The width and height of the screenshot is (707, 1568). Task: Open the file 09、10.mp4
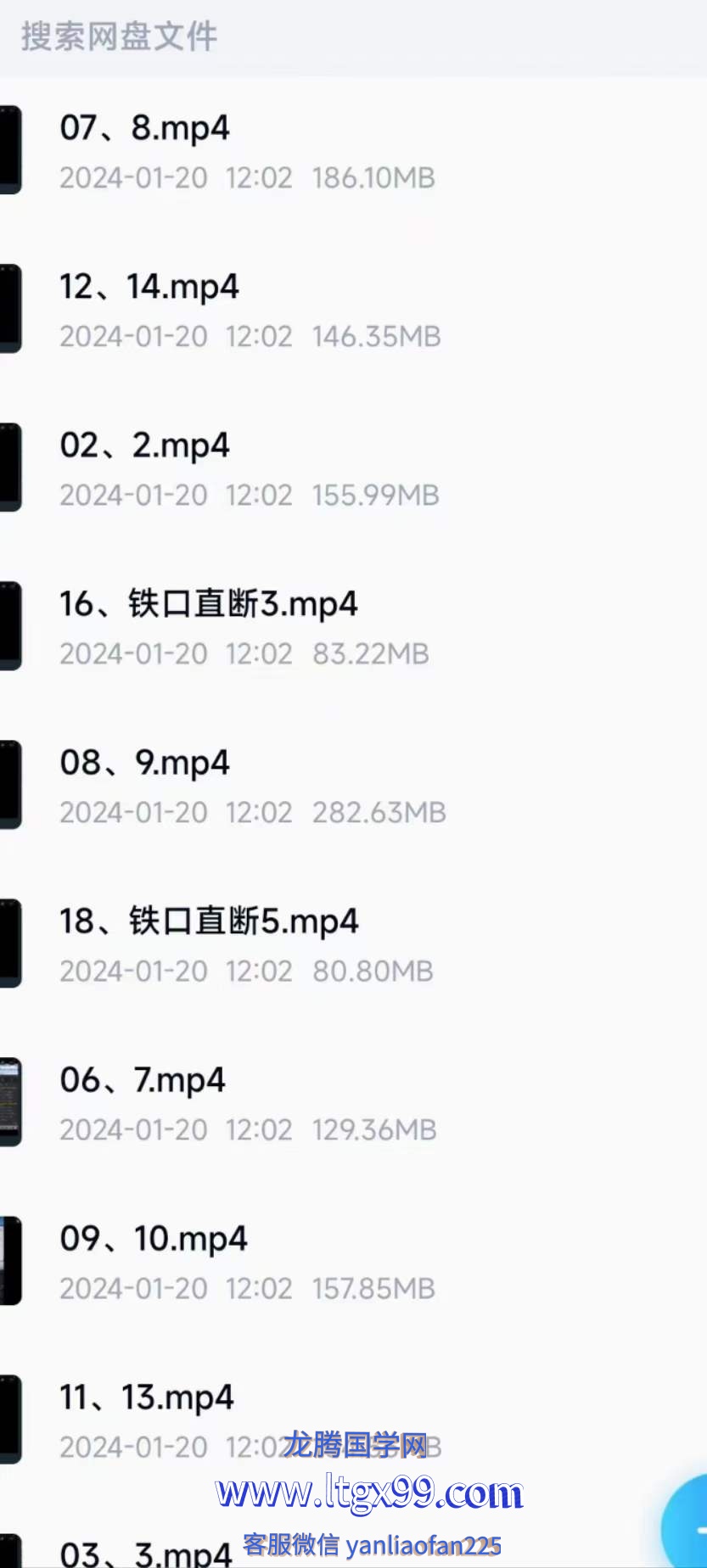click(x=353, y=1262)
